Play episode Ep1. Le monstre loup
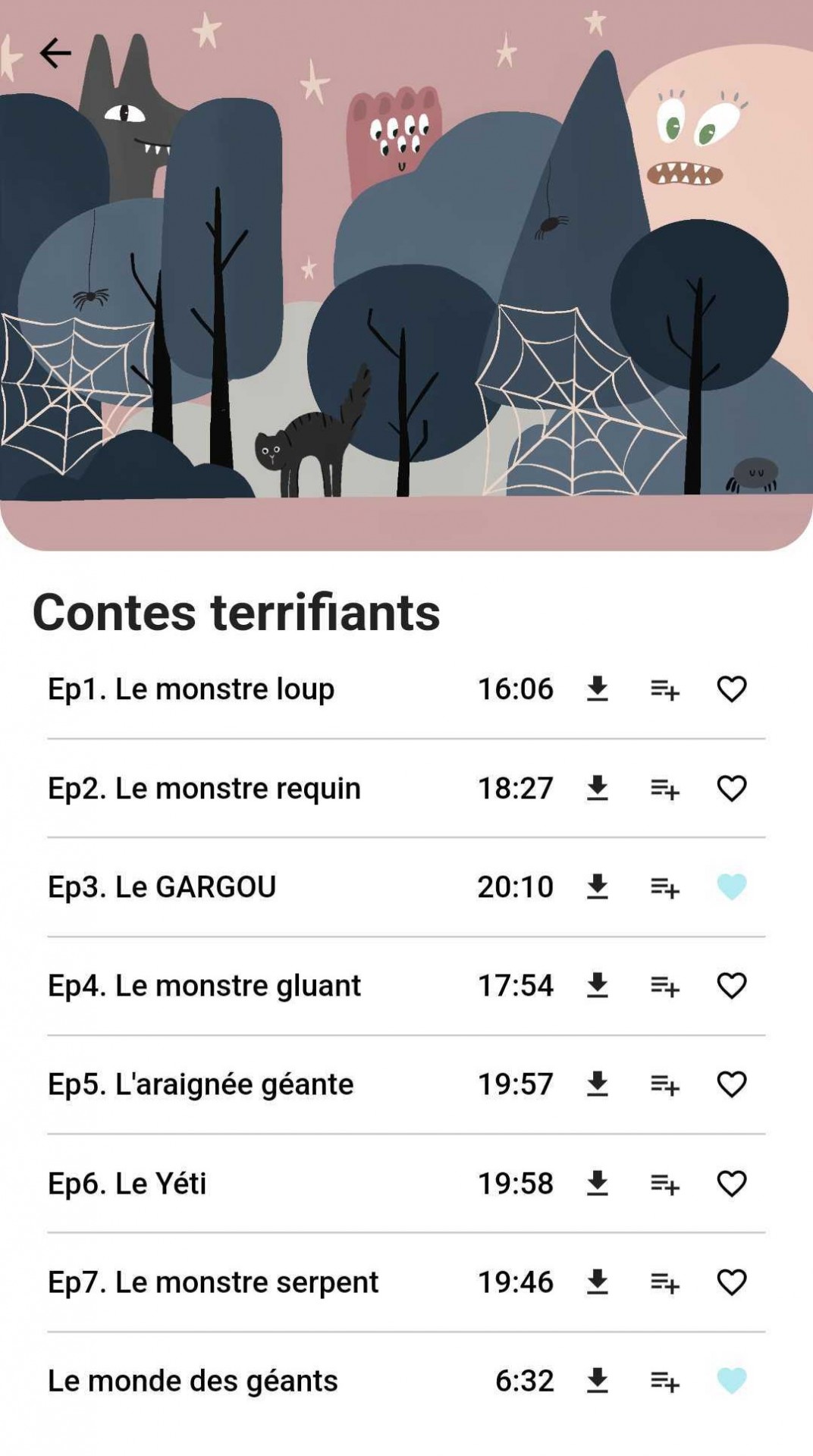The height and width of the screenshot is (1456, 813). [x=191, y=689]
